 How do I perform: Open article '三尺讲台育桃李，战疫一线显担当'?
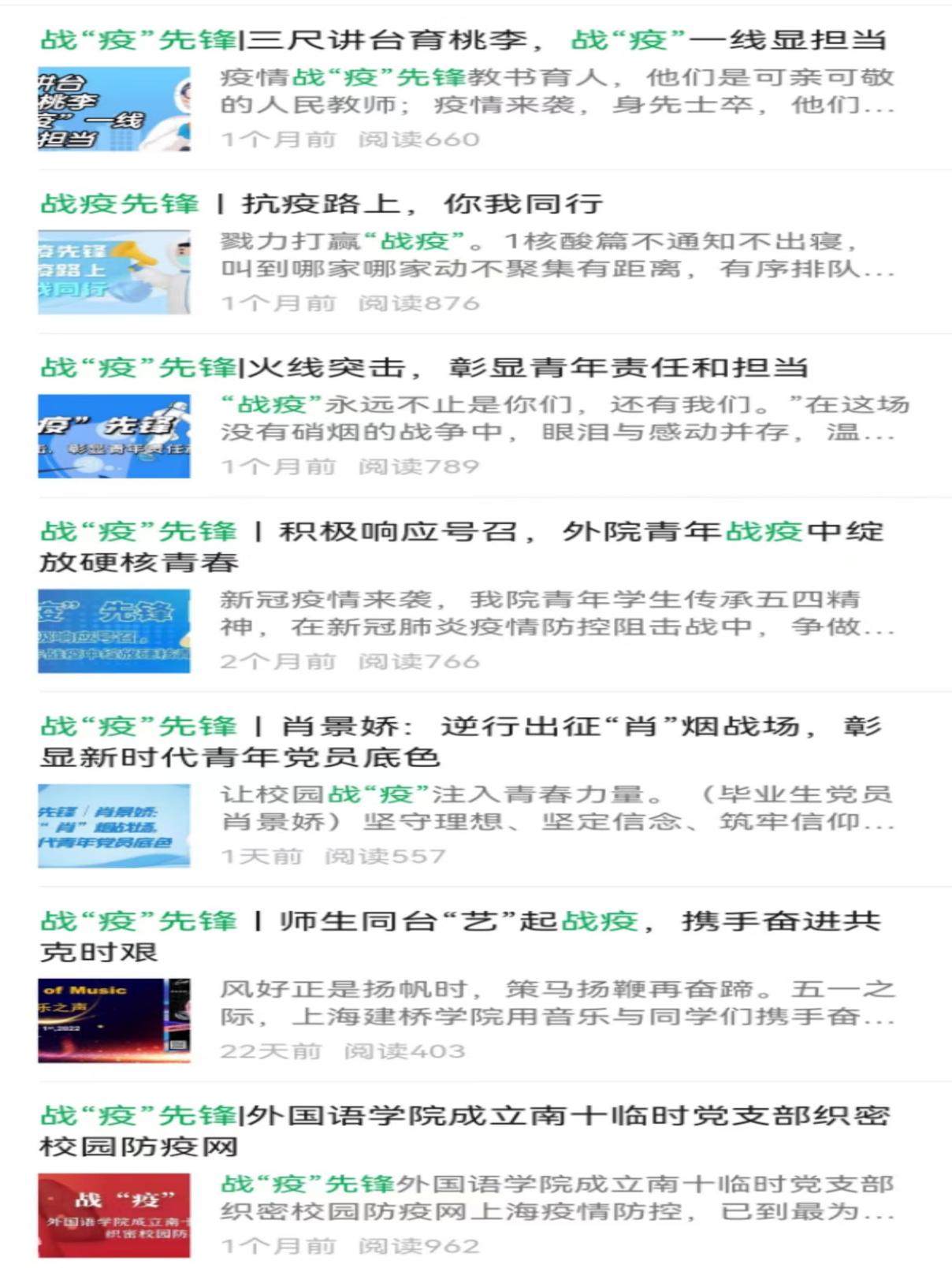pos(463,39)
